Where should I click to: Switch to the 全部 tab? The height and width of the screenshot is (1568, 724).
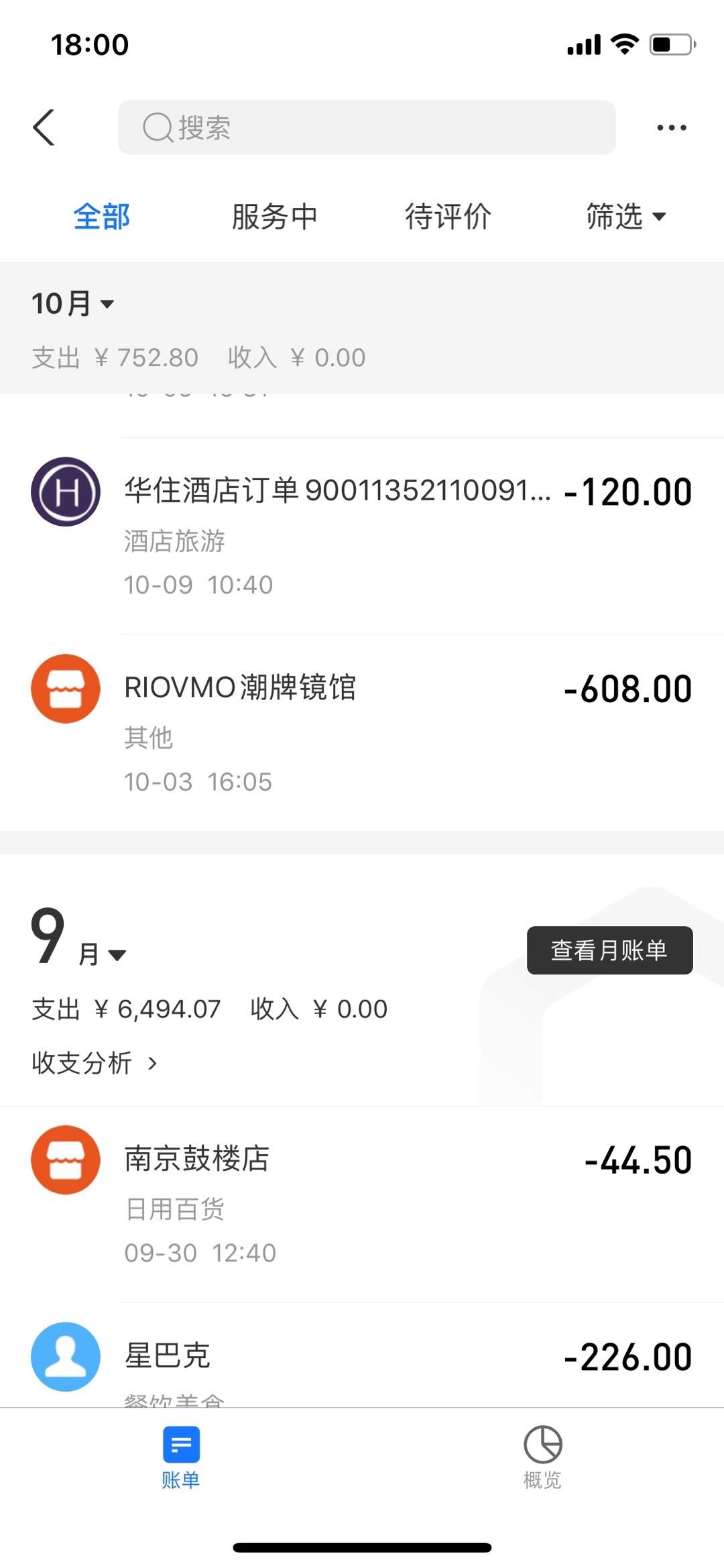tap(101, 217)
